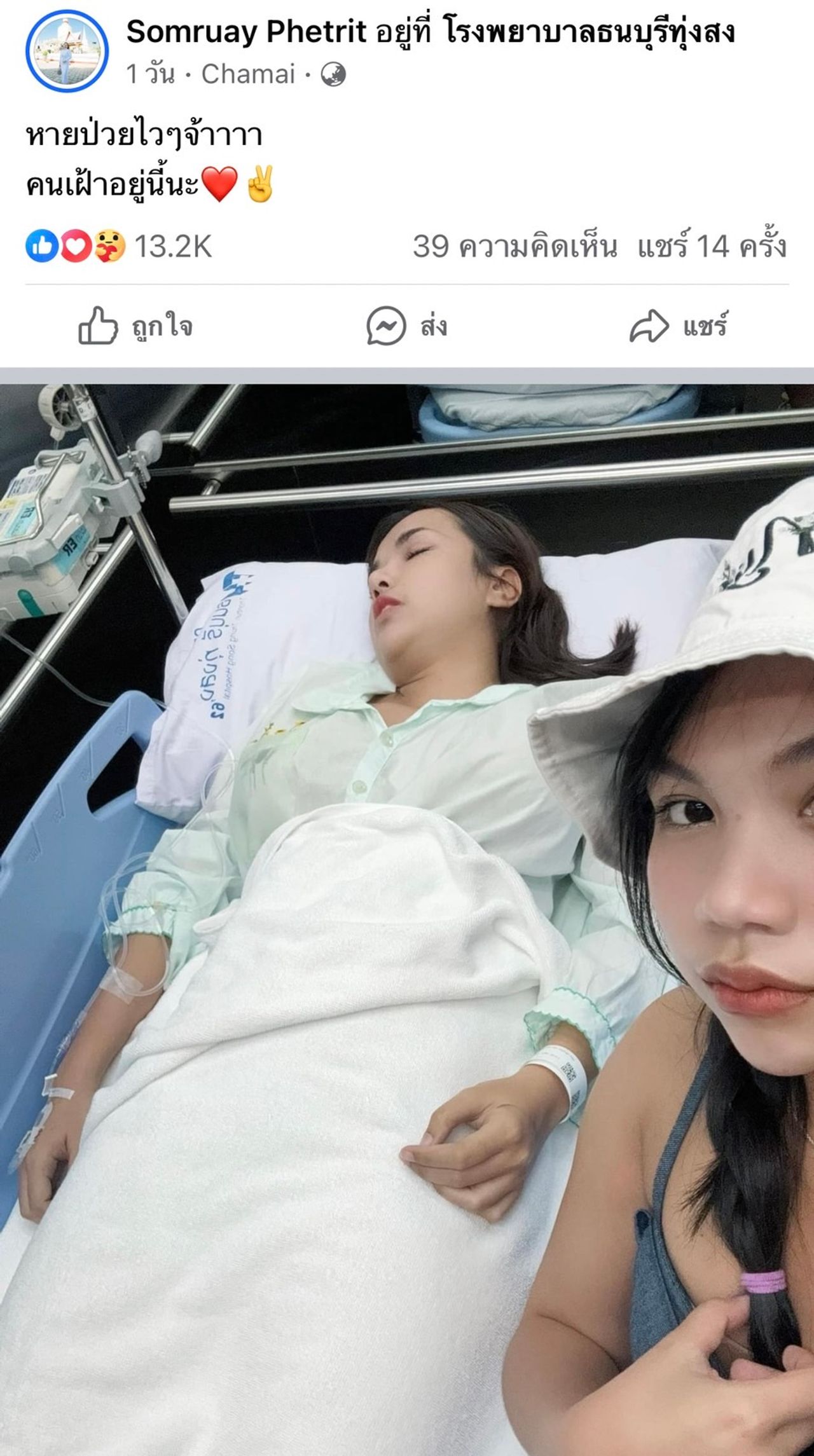Open Somruay Phetrit's profile name link

coord(246,31)
